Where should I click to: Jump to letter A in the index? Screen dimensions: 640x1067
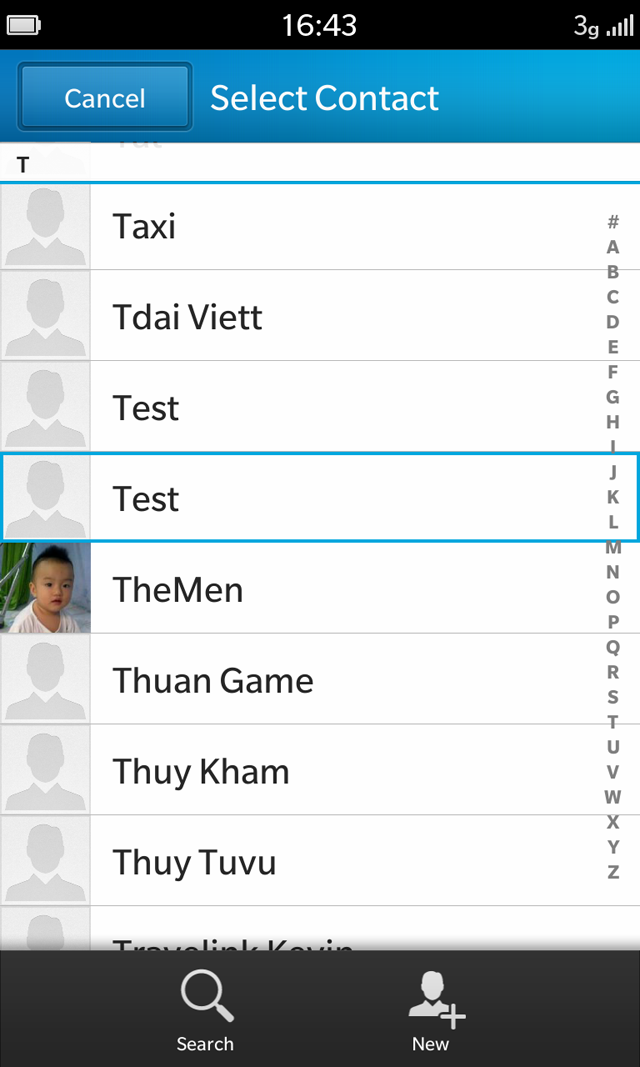613,246
